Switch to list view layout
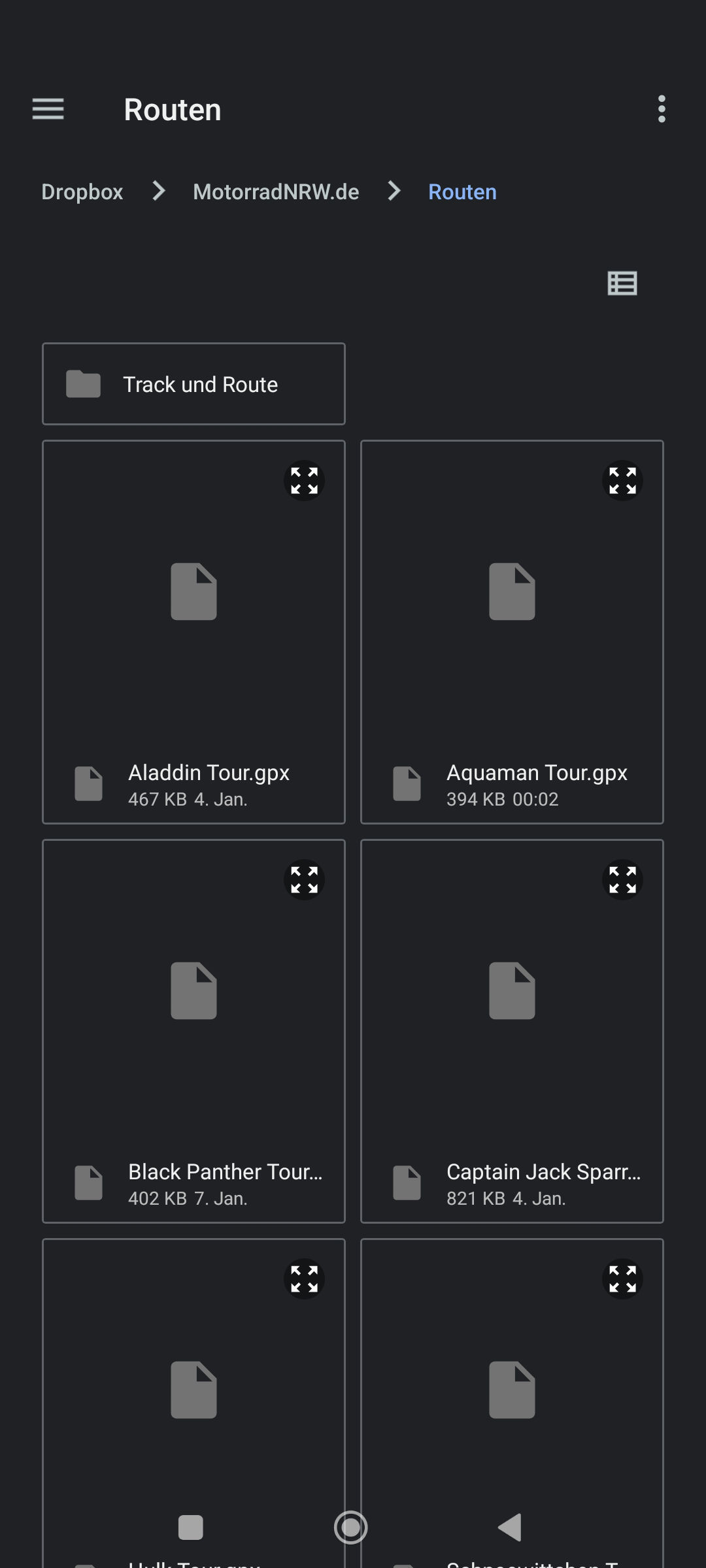Viewport: 706px width, 1568px height. [622, 284]
